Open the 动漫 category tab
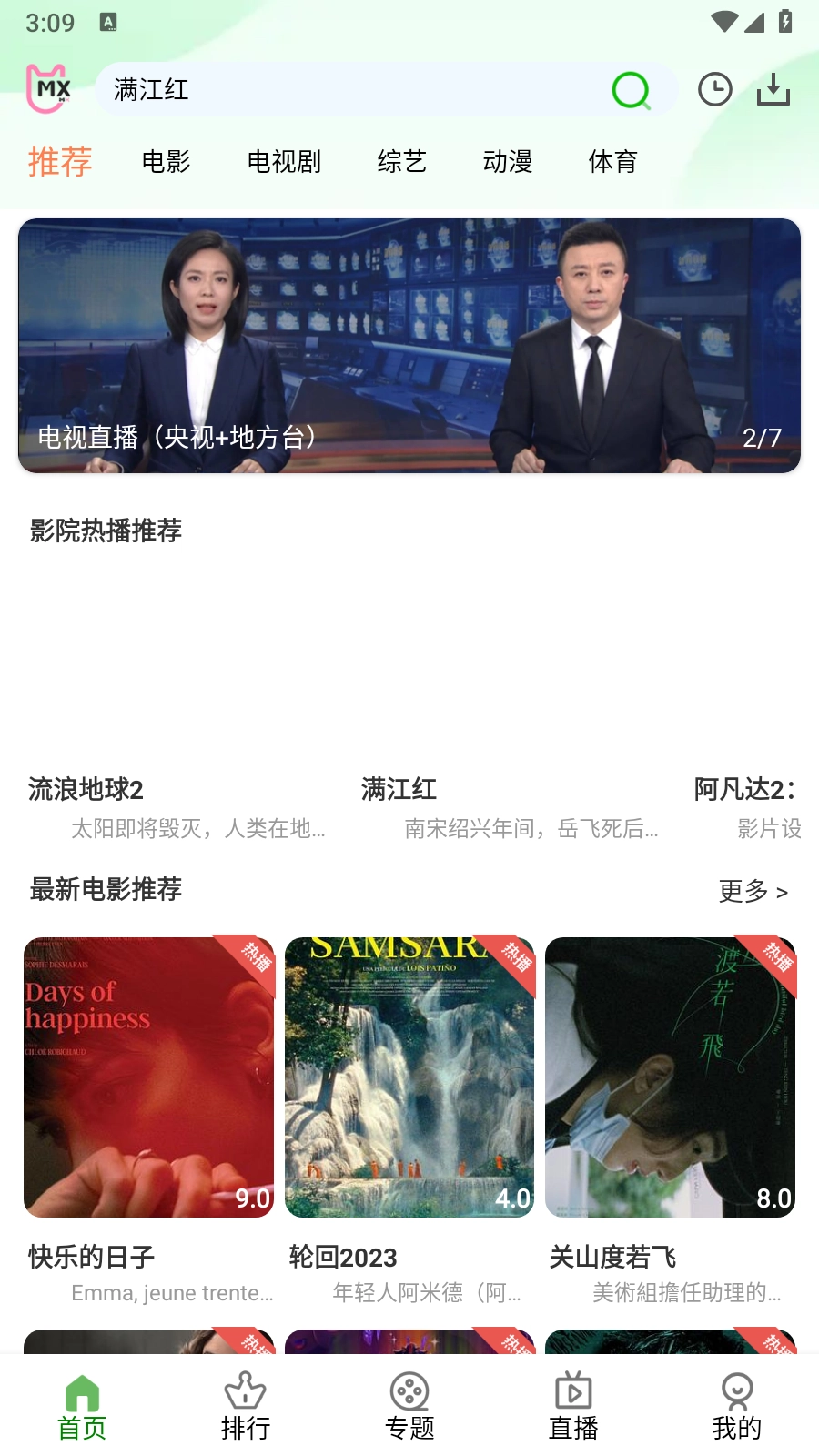The width and height of the screenshot is (819, 1456). coord(508,162)
